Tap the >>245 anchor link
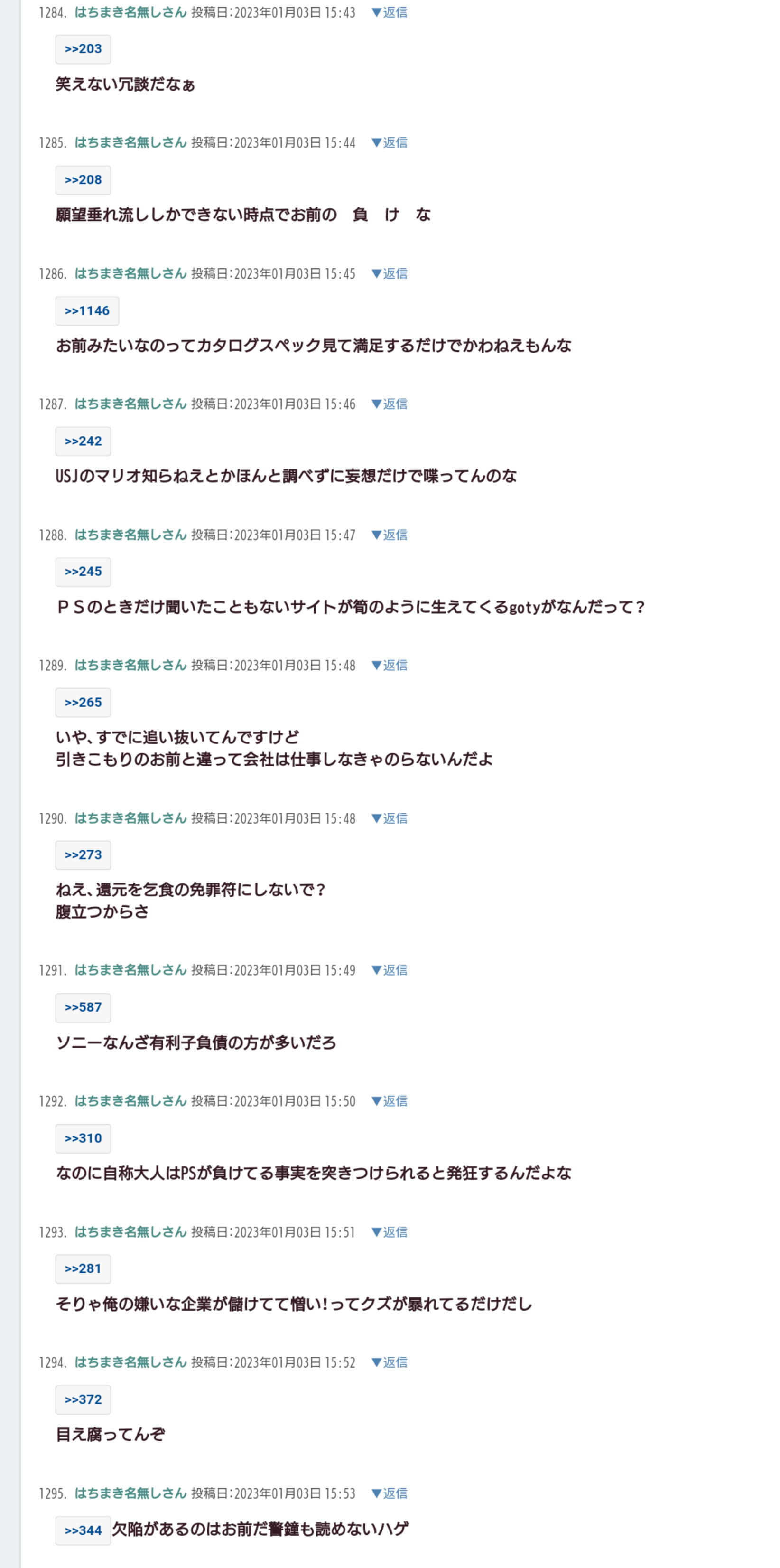 coord(83,572)
